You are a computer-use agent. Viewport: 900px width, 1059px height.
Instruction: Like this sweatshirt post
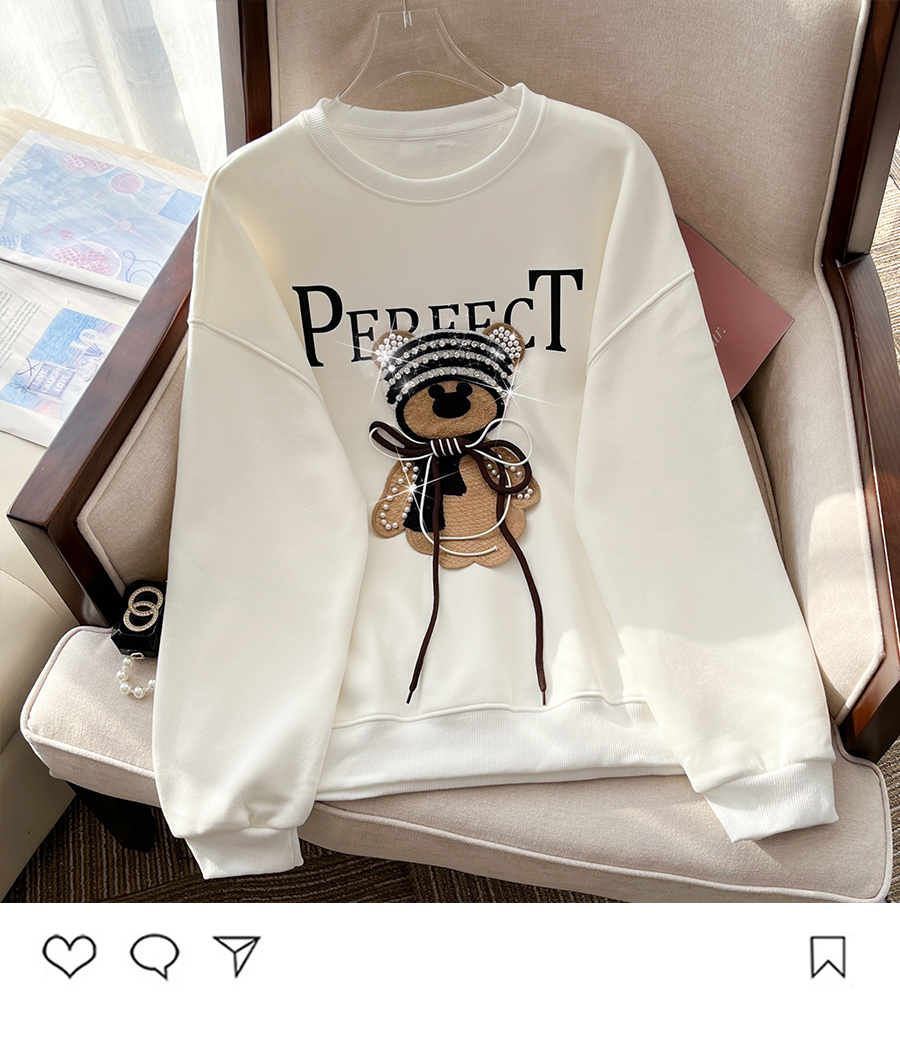pos(69,956)
